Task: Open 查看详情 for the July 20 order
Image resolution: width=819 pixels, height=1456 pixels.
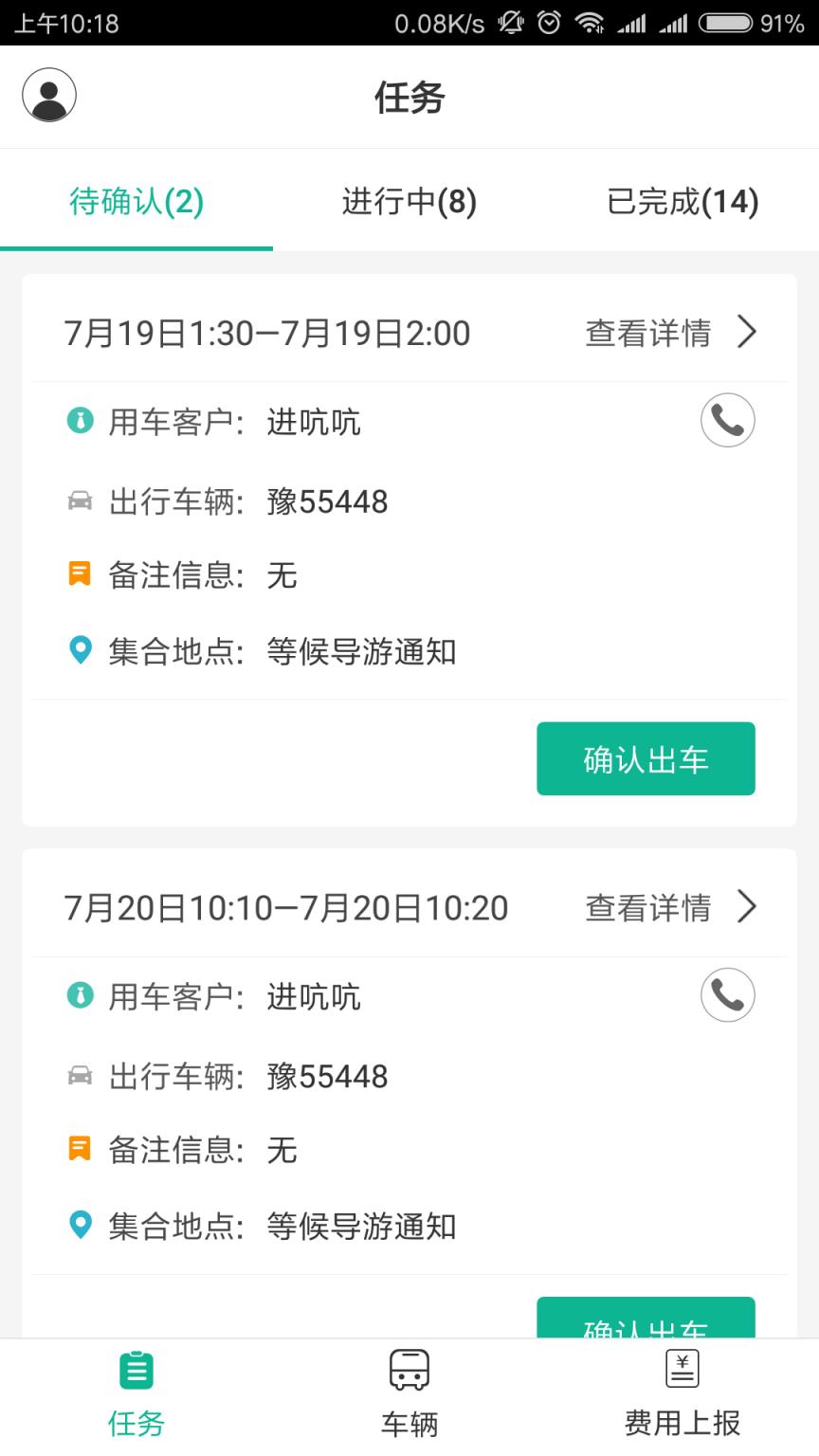Action: click(647, 907)
